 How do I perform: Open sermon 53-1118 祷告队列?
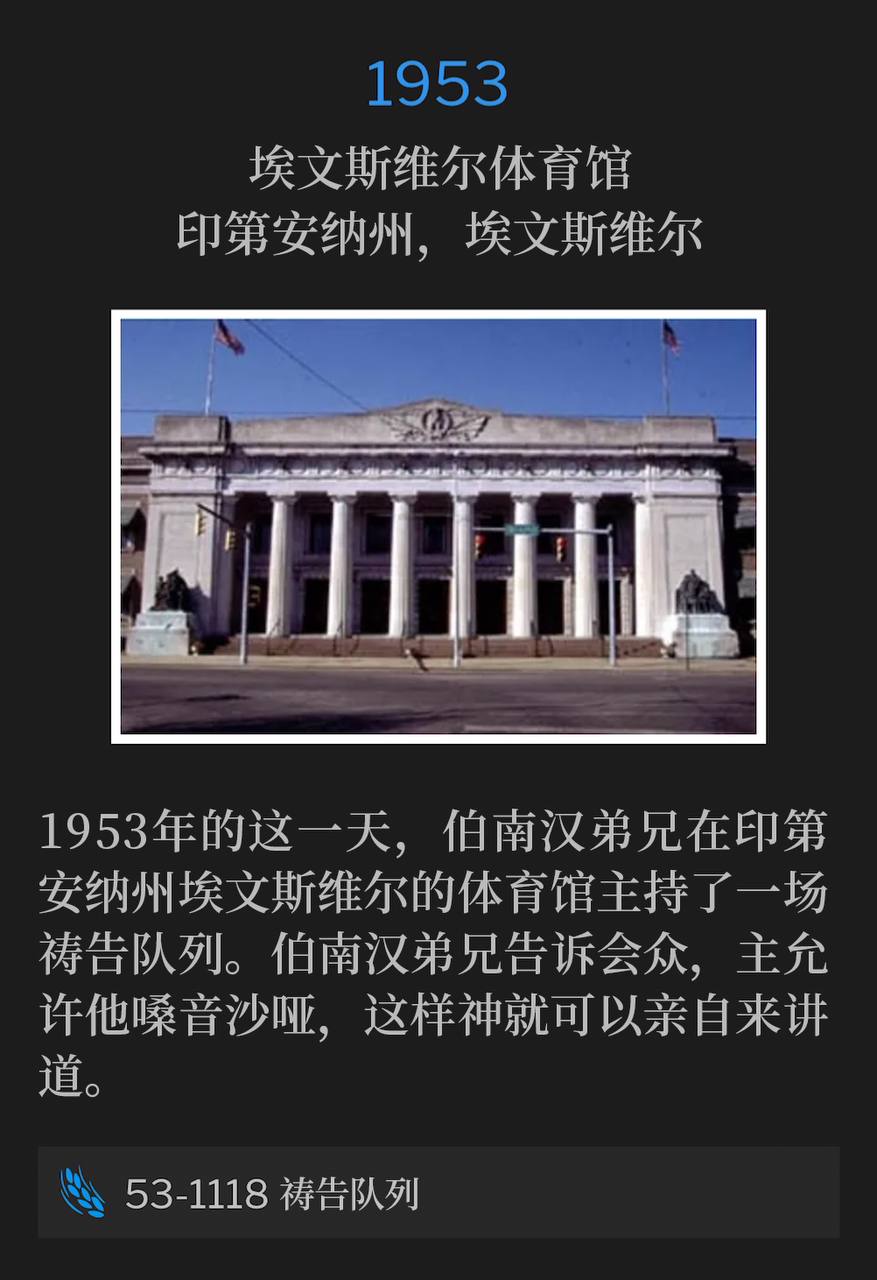[x=438, y=1193]
